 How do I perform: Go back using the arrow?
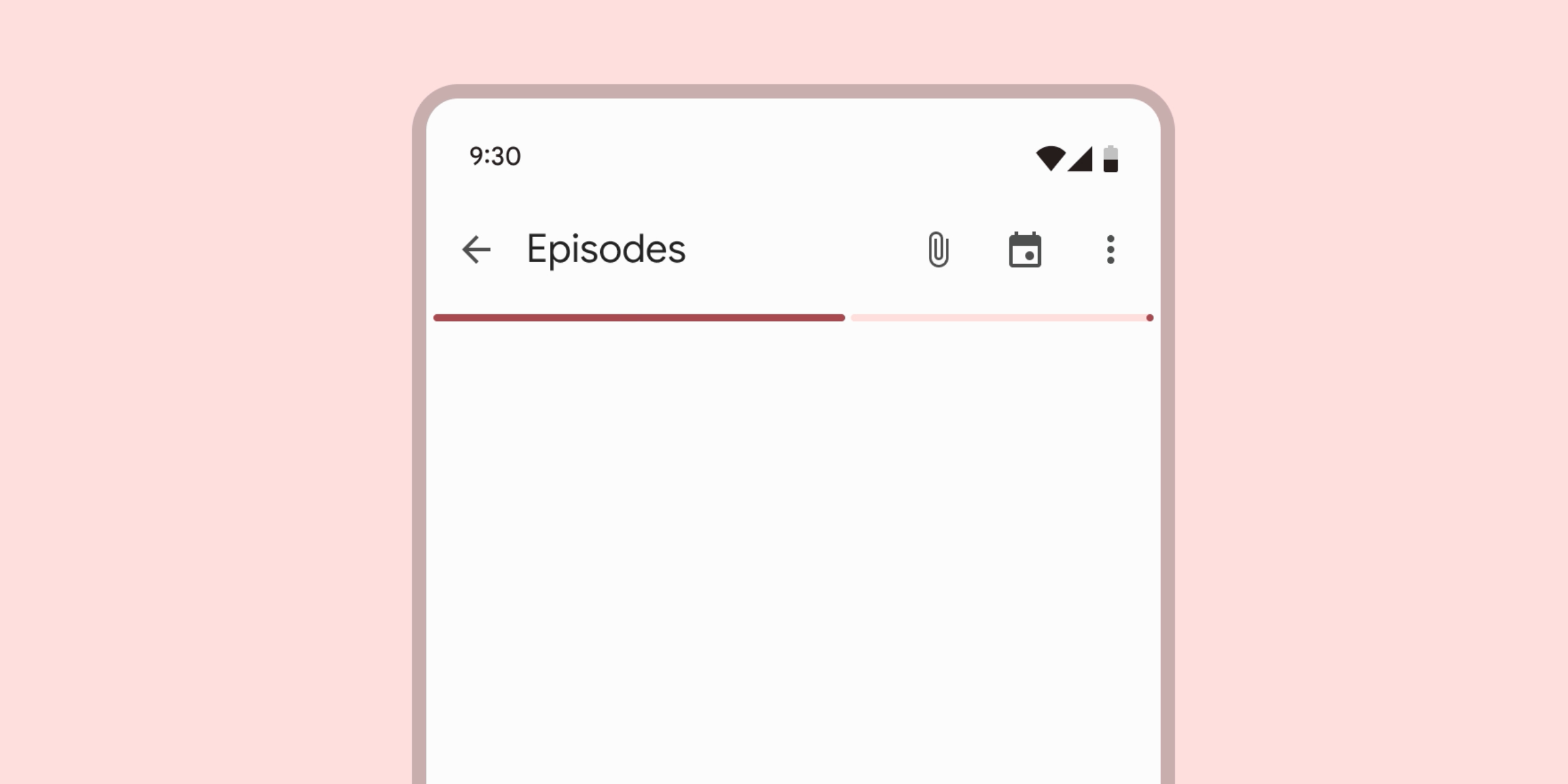click(476, 250)
